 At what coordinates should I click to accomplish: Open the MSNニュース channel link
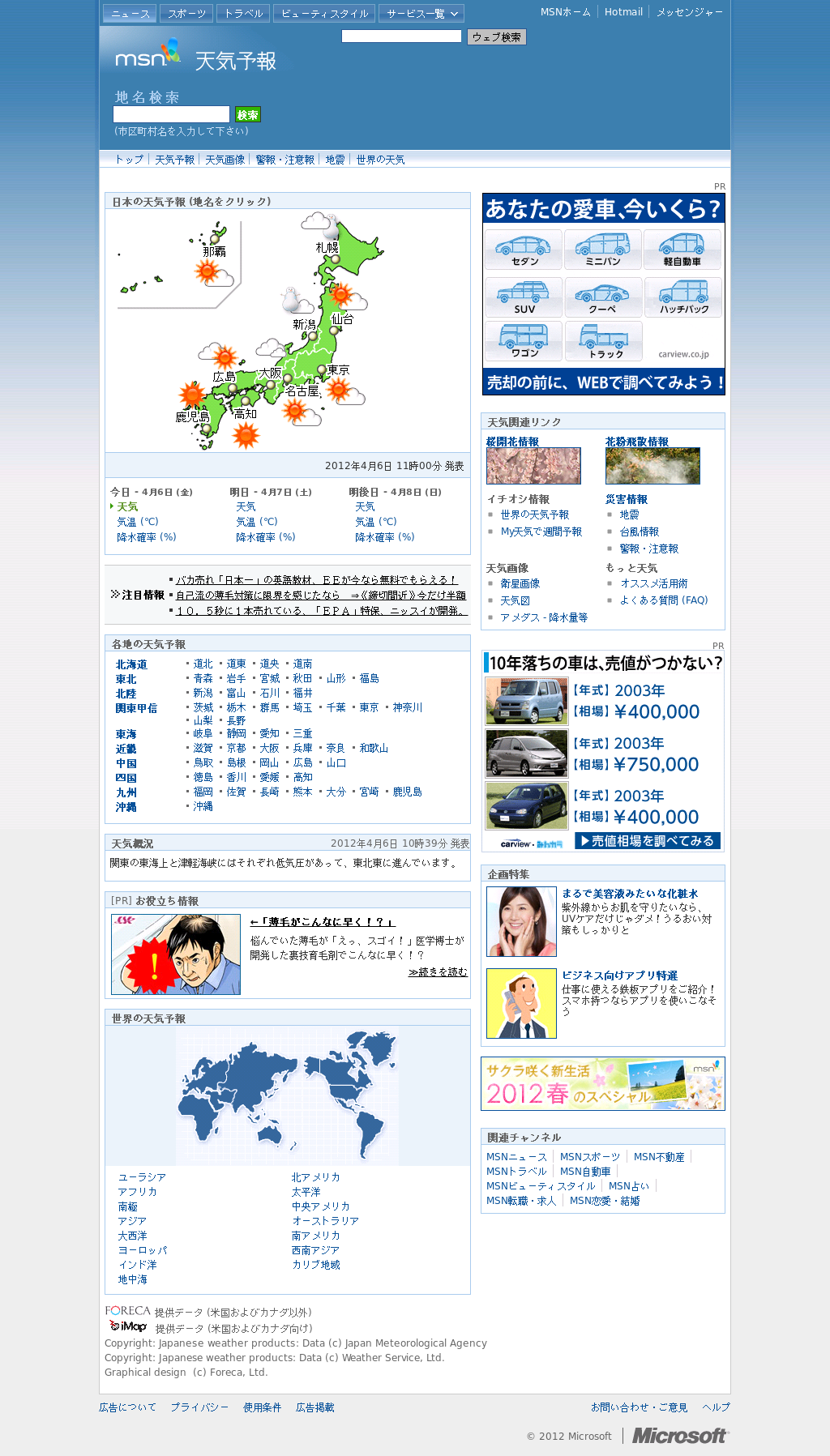pos(516,1157)
